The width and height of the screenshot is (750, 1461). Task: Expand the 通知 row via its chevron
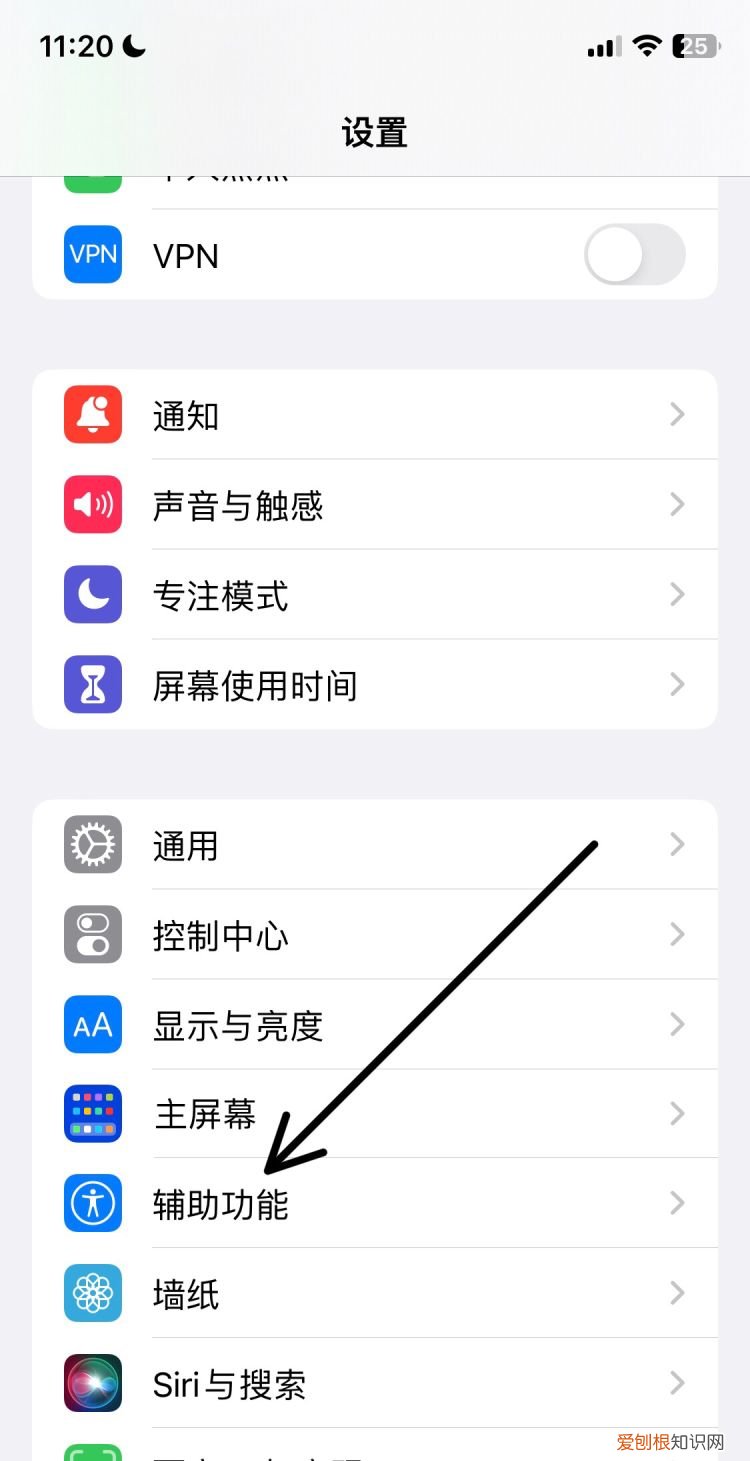pyautogui.click(x=678, y=415)
